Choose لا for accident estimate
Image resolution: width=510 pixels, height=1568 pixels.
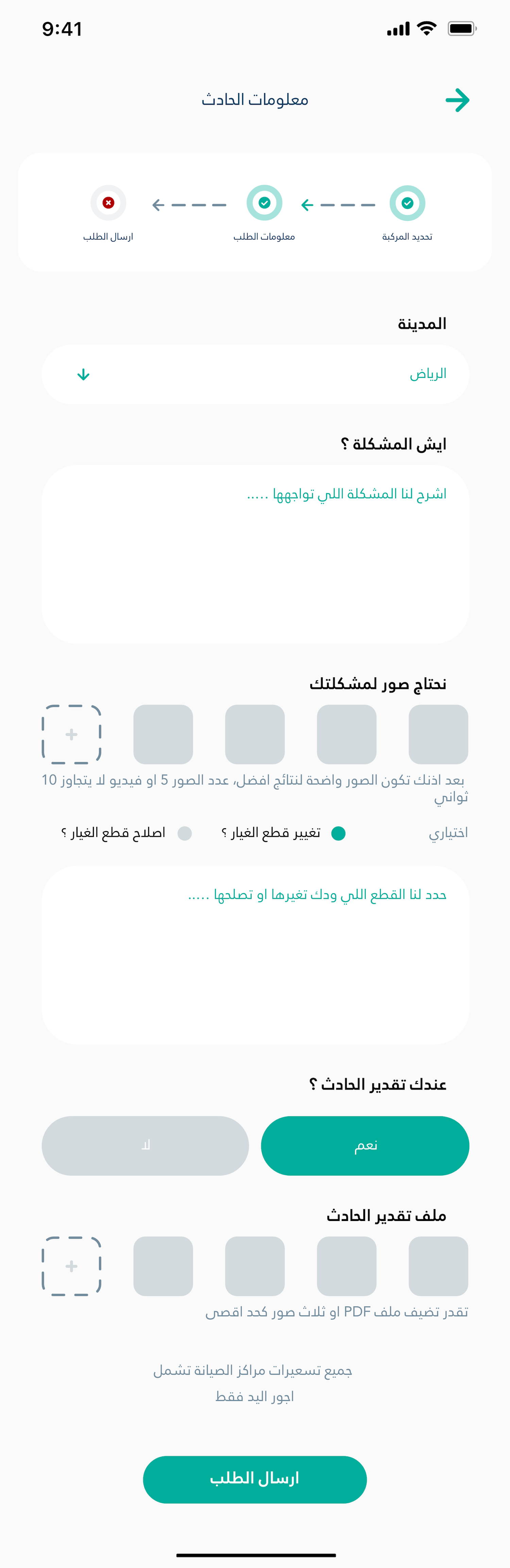click(146, 1145)
